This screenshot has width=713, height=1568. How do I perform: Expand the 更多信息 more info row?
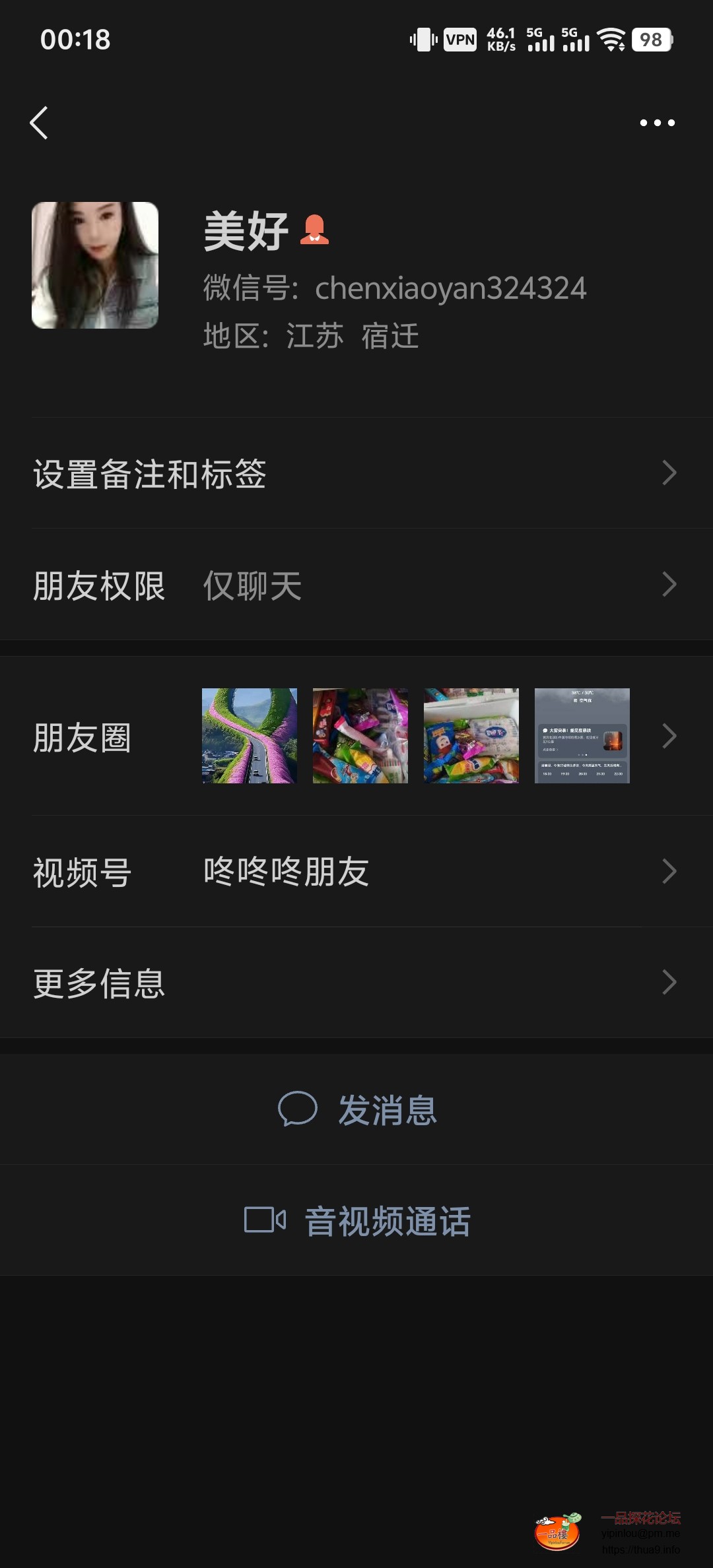pyautogui.click(x=356, y=983)
